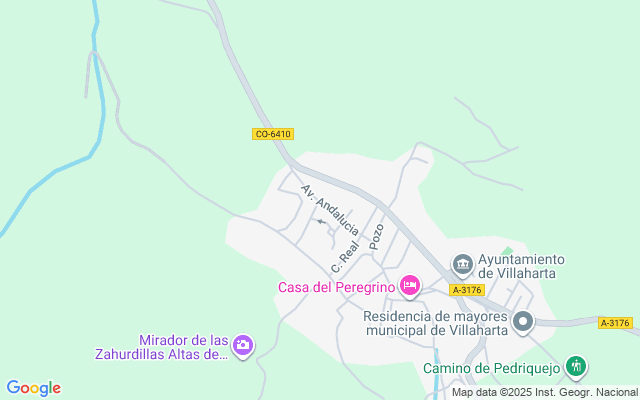The image size is (640, 400).
Task: Open the Casa del Peregrino lodging pin
Action: (x=410, y=286)
